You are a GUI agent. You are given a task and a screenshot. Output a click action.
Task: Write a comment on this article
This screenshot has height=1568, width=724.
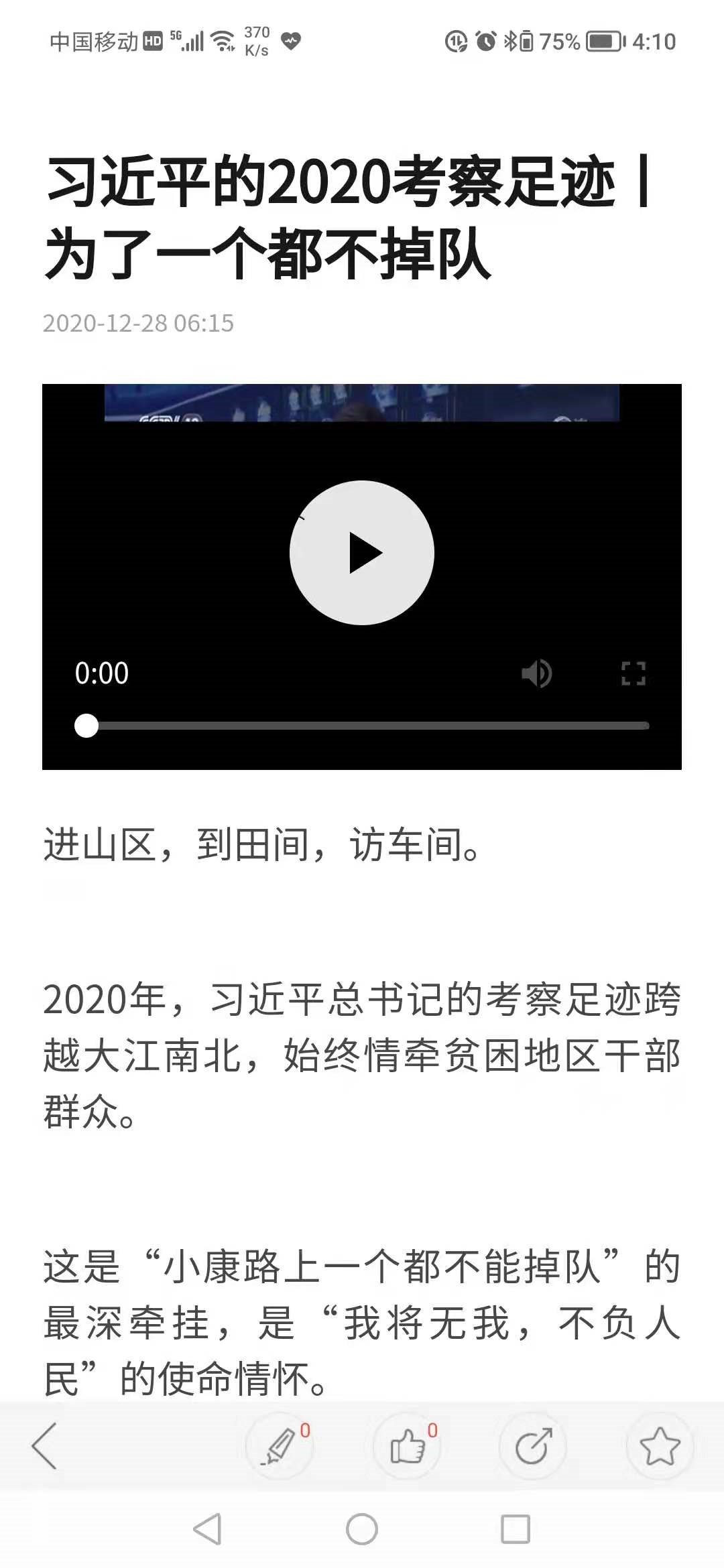point(279,1446)
